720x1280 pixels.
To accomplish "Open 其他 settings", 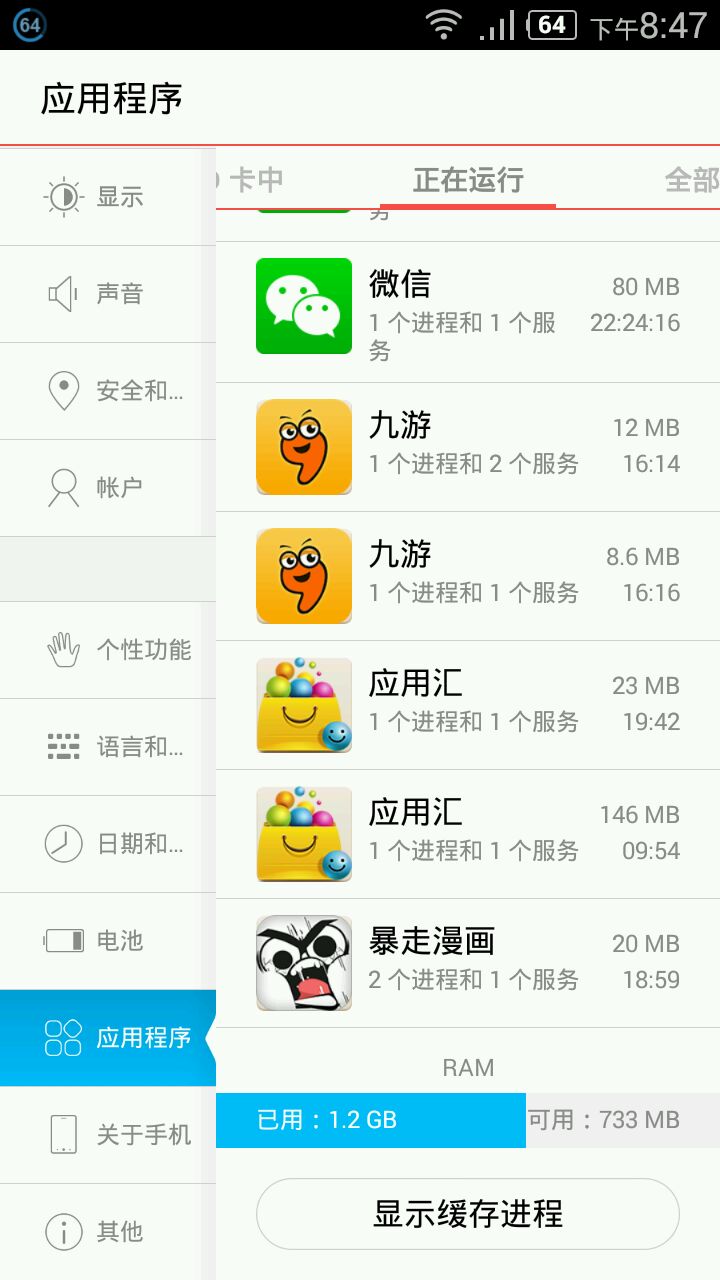I will pos(107,1232).
